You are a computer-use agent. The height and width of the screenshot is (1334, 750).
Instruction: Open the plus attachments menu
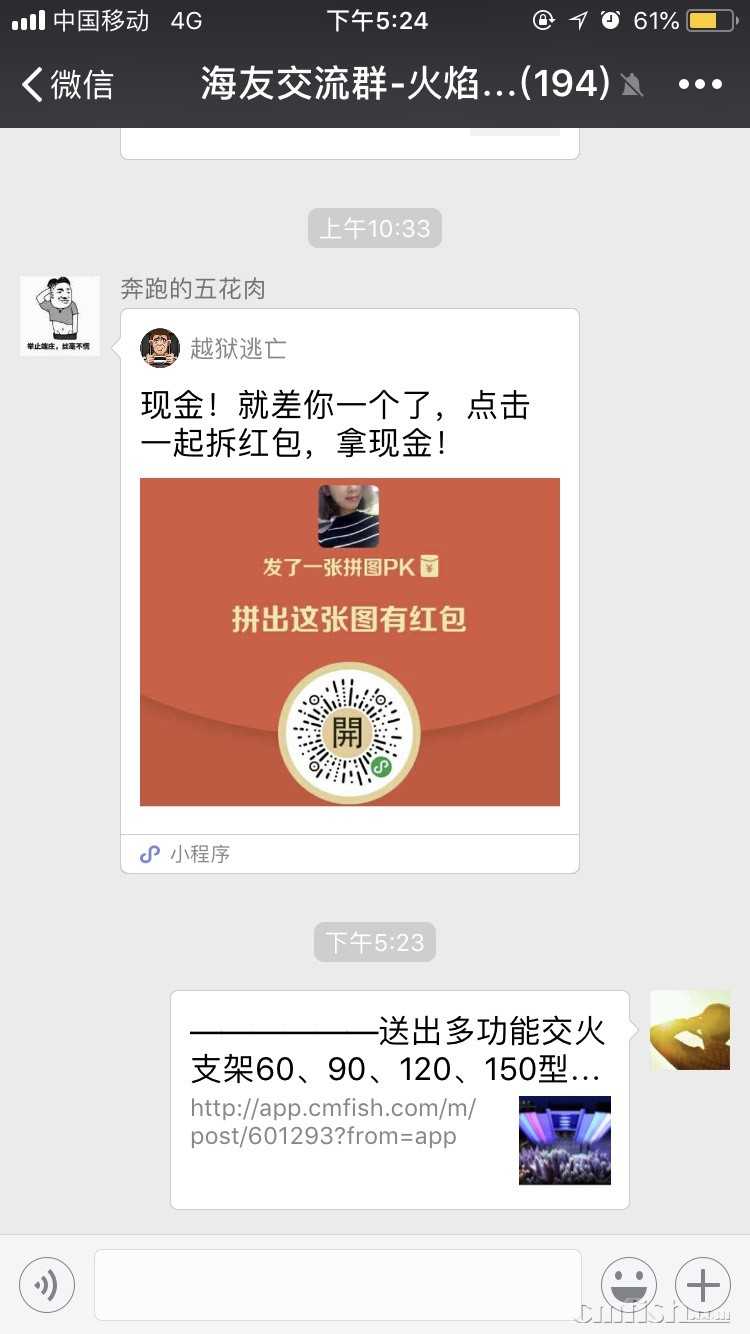pos(703,1284)
